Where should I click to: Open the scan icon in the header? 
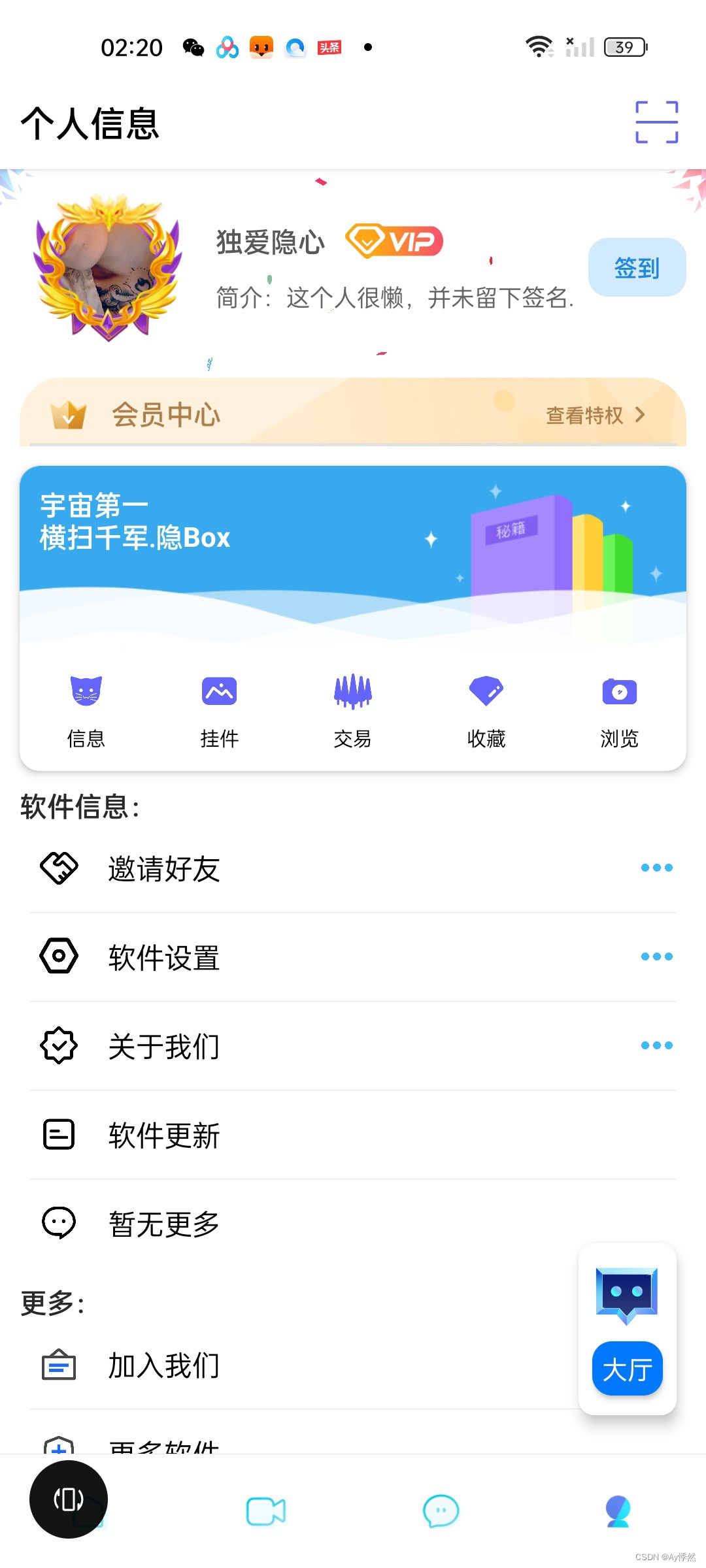click(x=656, y=122)
